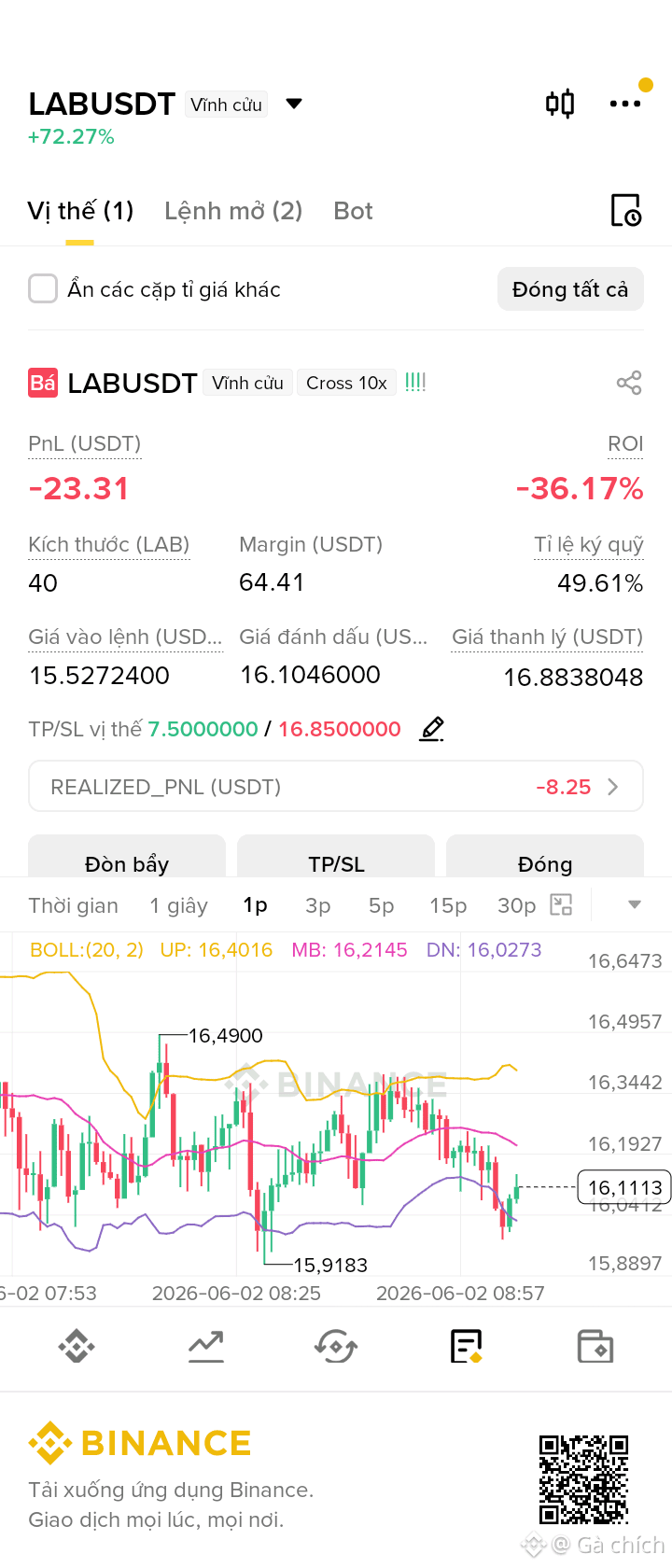The height and width of the screenshot is (1568, 672).
Task: Select the 1 giây chart interval
Action: (x=178, y=905)
